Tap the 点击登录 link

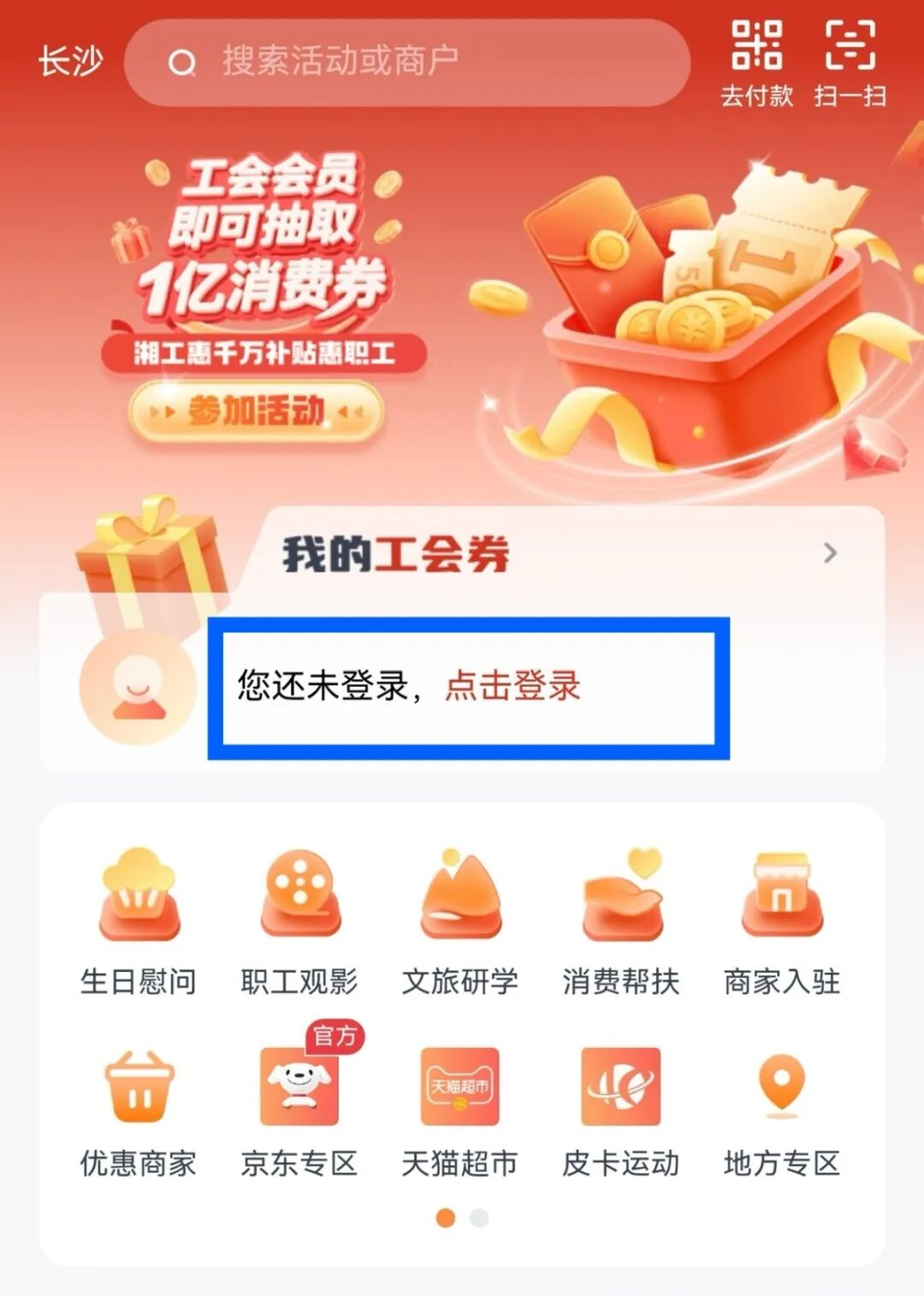(512, 686)
